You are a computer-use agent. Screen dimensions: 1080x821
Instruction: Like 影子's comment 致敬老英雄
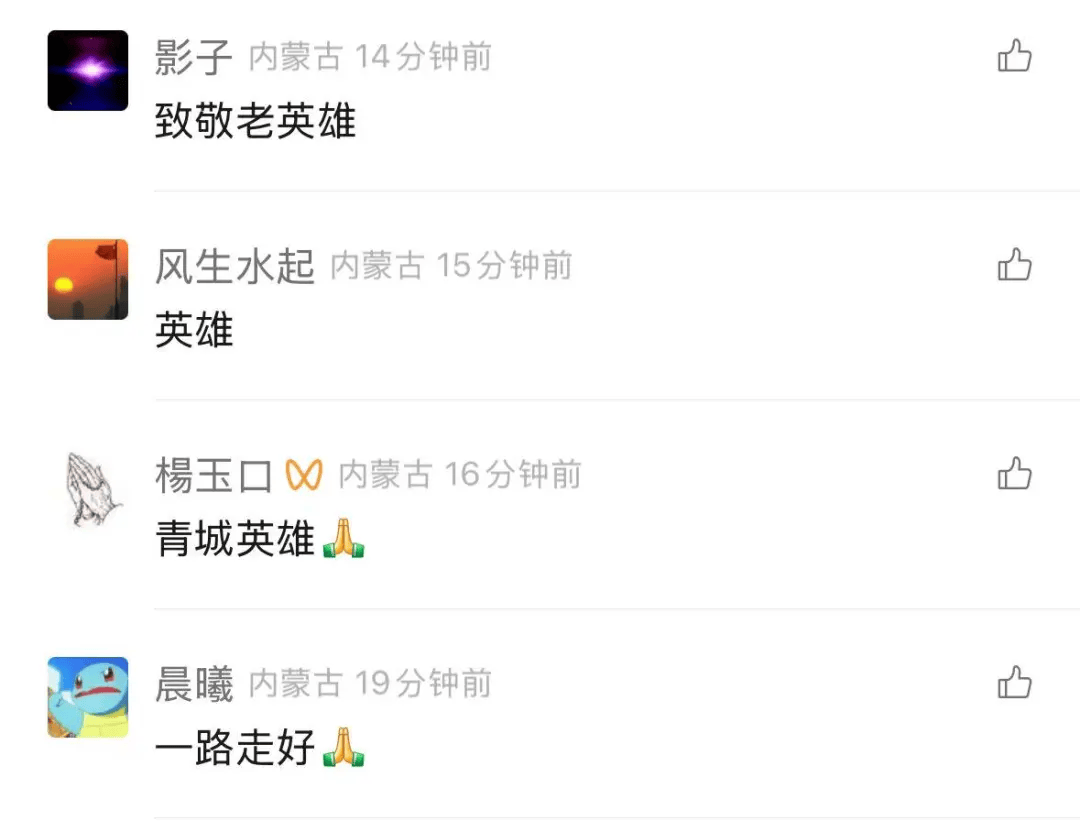pyautogui.click(x=1014, y=56)
